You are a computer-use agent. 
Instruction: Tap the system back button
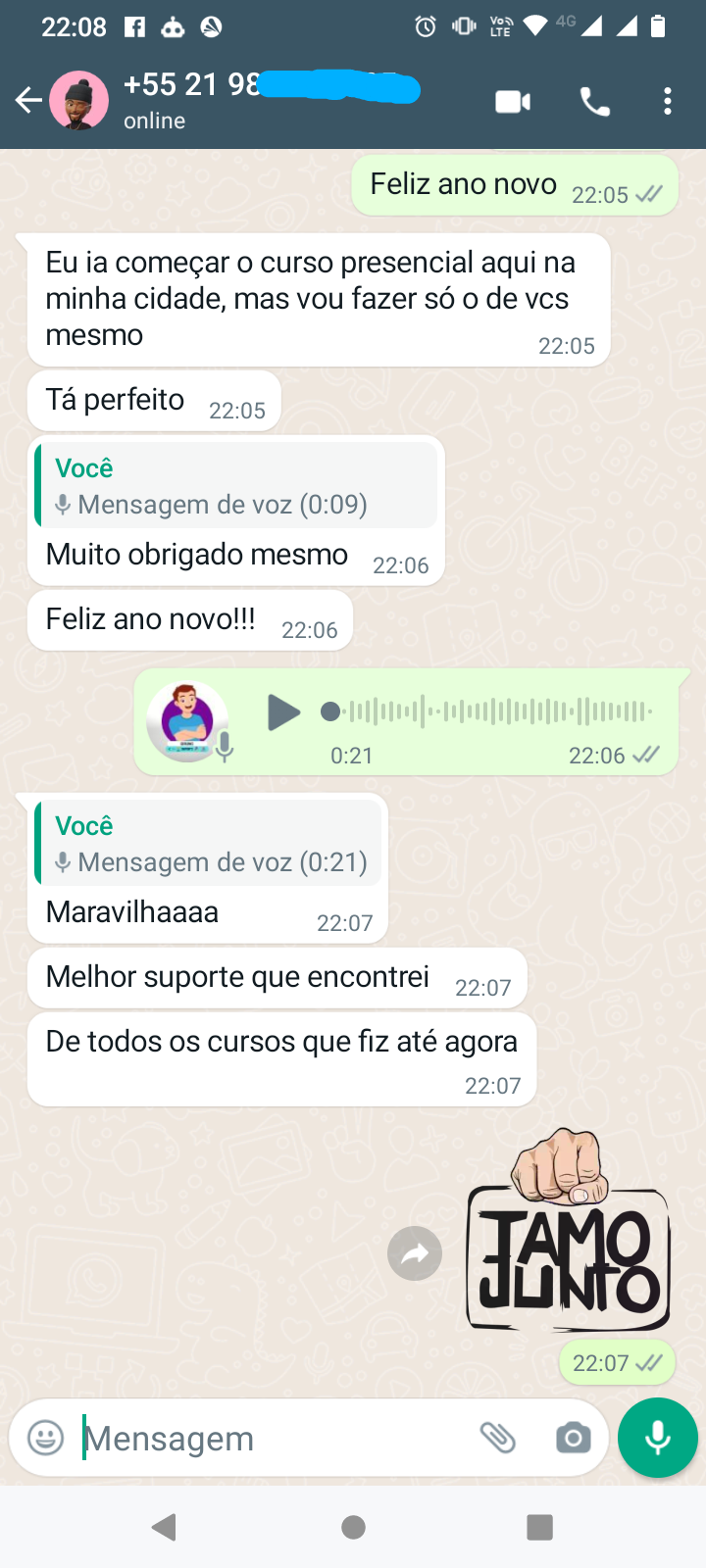click(x=164, y=1527)
